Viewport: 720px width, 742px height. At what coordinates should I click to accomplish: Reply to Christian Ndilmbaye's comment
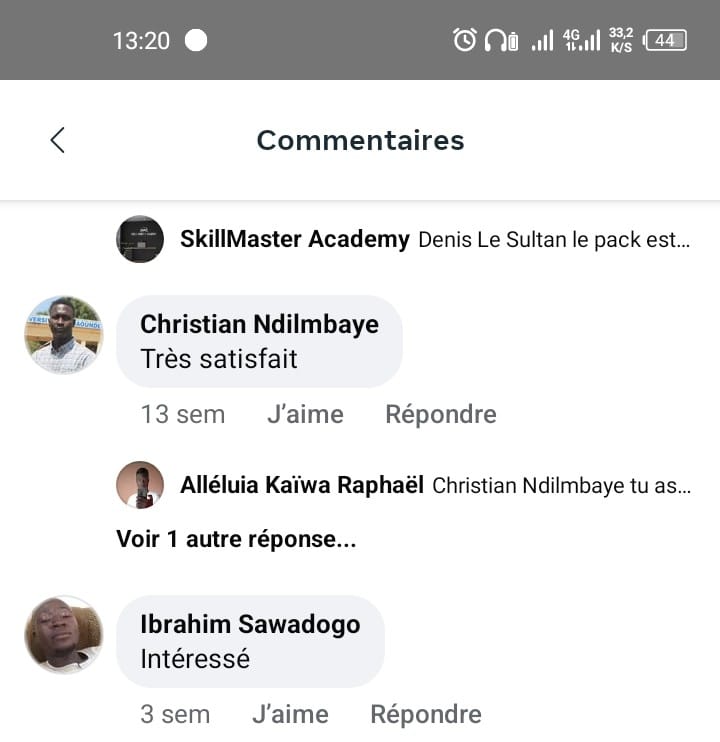pos(440,414)
